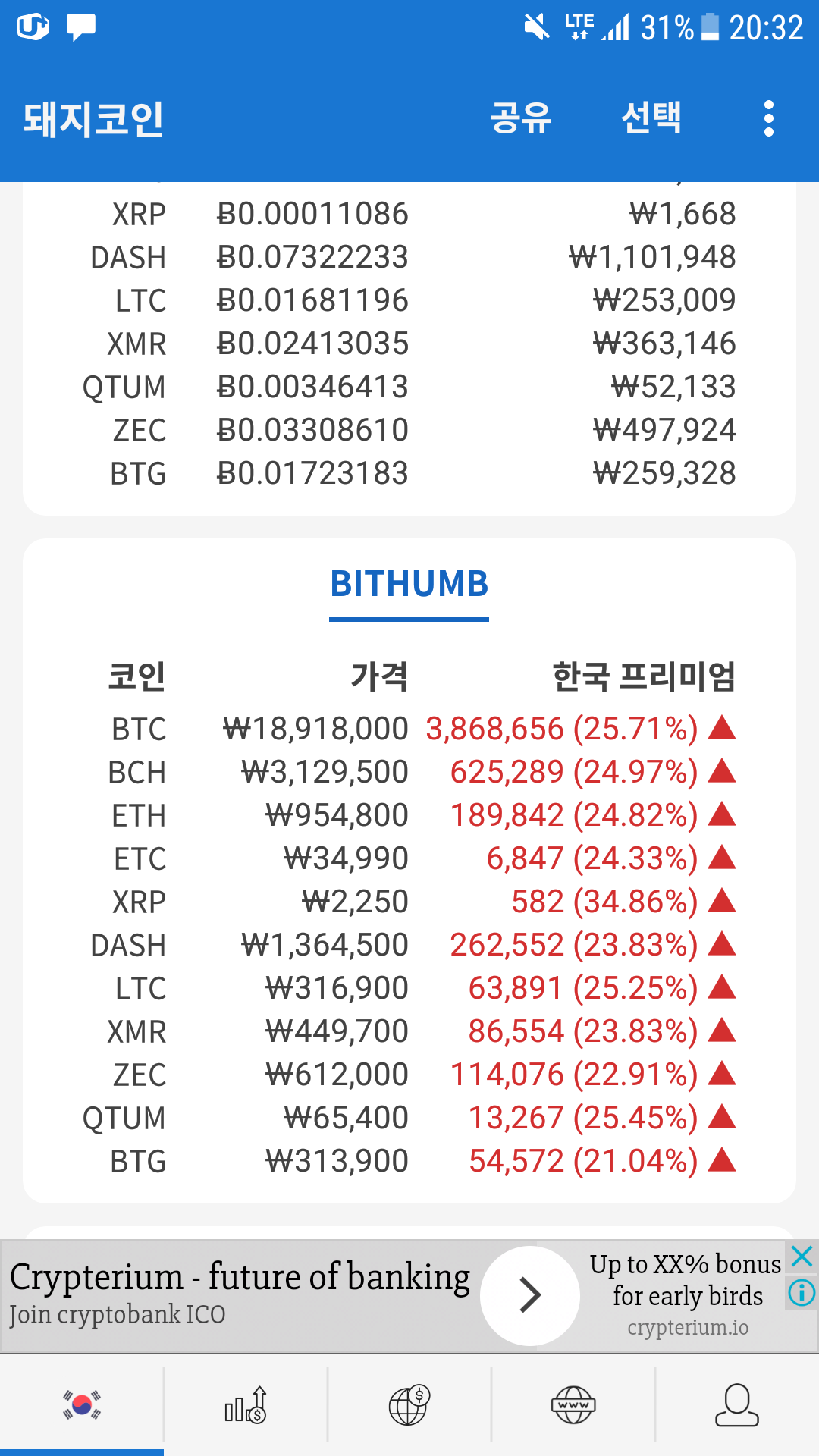Open the profile person icon
Viewport: 819px width, 1456px height.
737,1407
